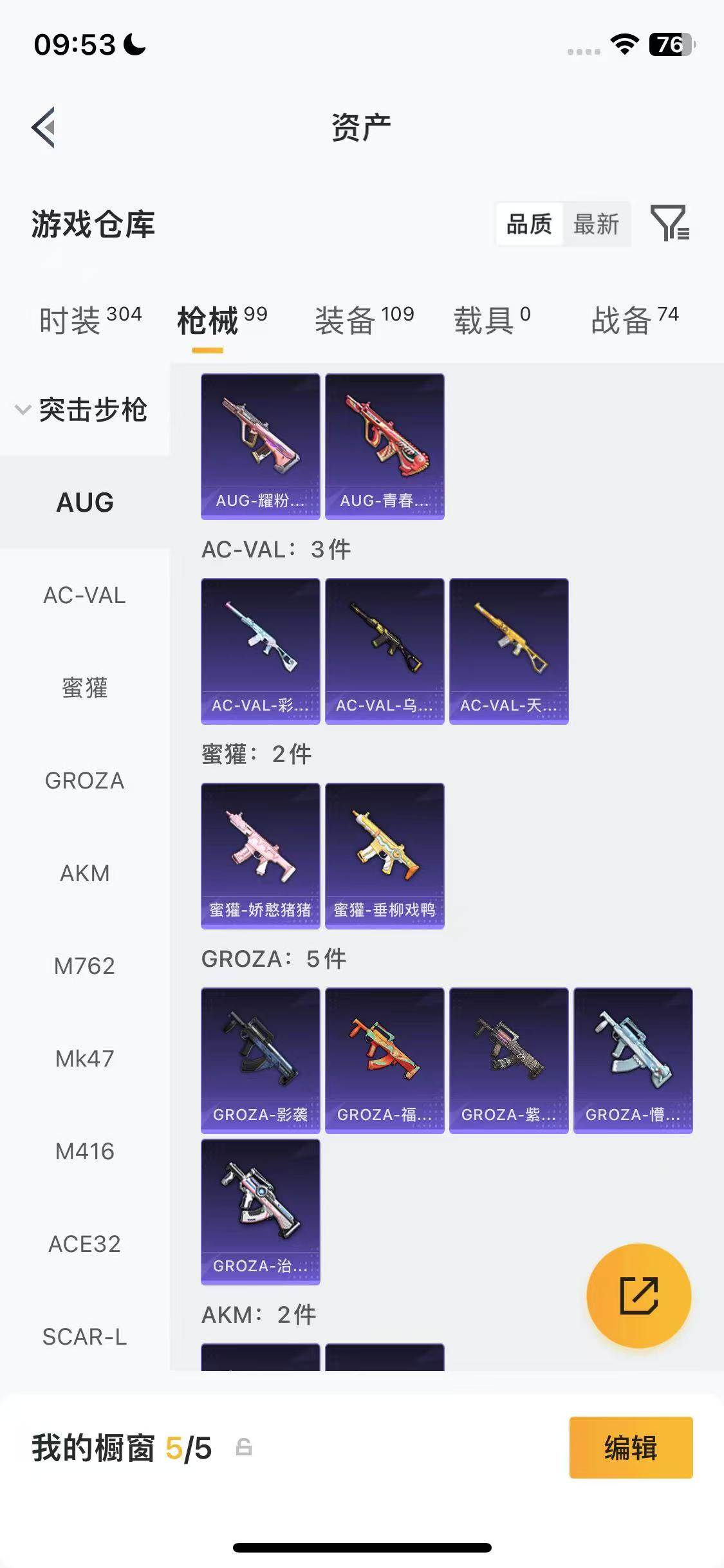
Task: Switch to the 装备 tab
Action: [364, 320]
